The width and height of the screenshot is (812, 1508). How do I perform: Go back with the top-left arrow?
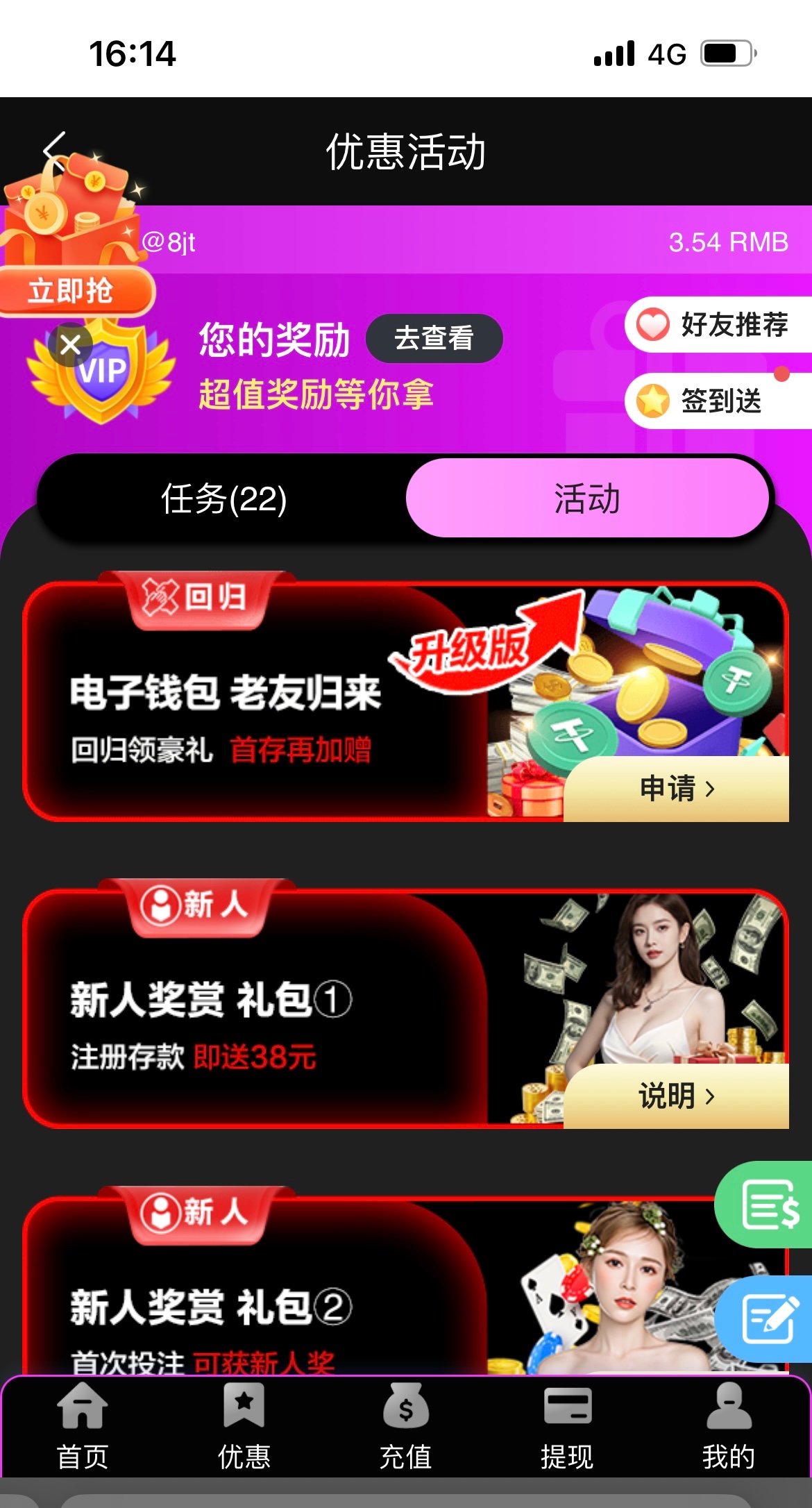54,147
